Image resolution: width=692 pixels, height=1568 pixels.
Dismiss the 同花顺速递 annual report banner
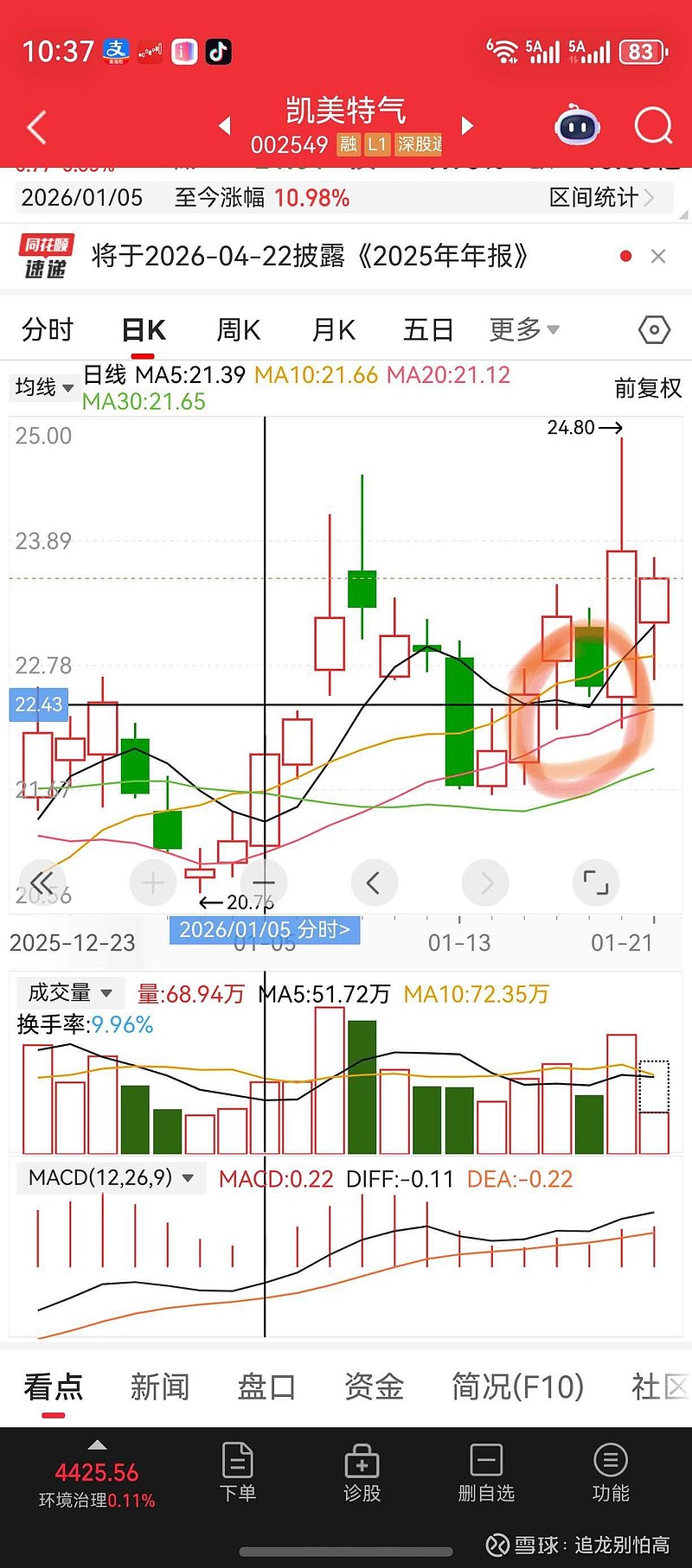pyautogui.click(x=658, y=257)
